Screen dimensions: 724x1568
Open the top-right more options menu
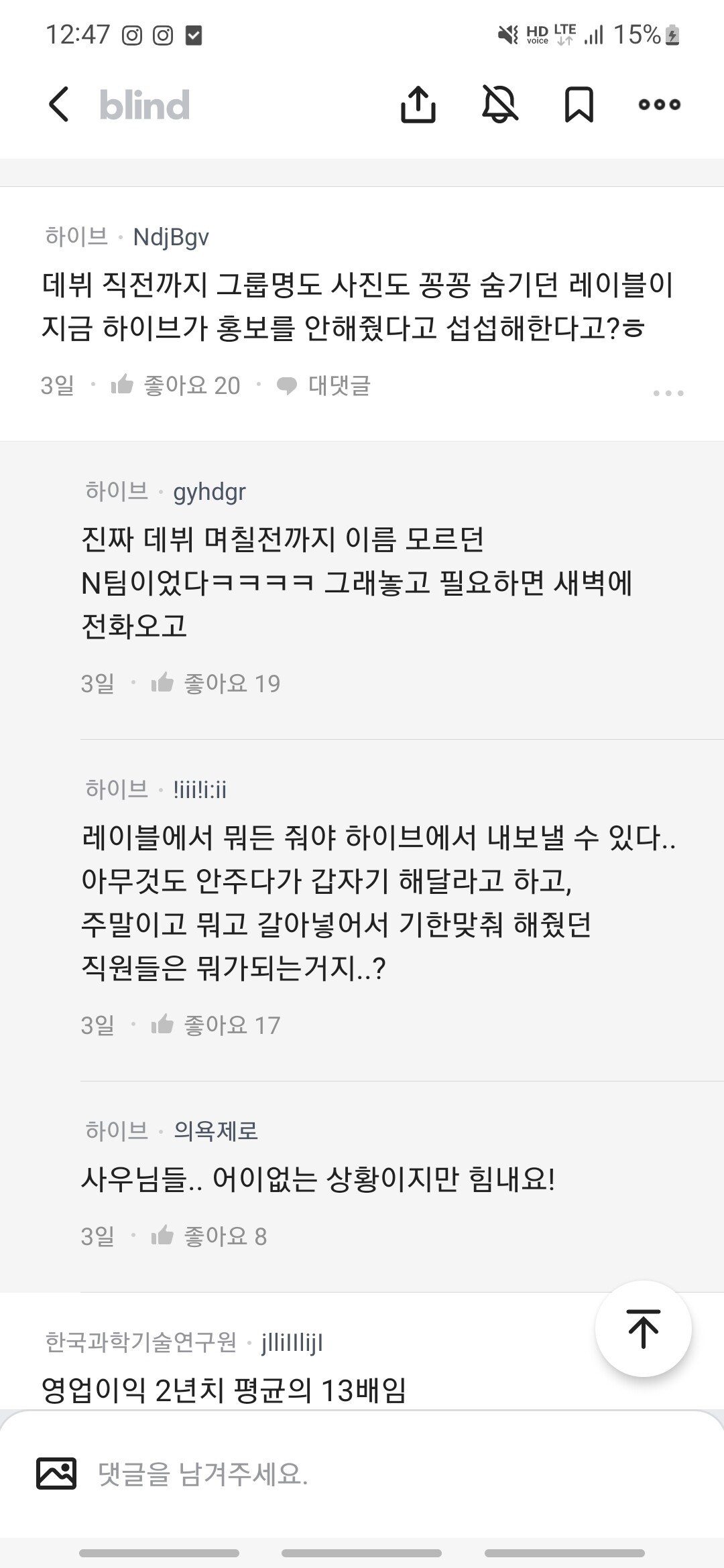coord(659,105)
